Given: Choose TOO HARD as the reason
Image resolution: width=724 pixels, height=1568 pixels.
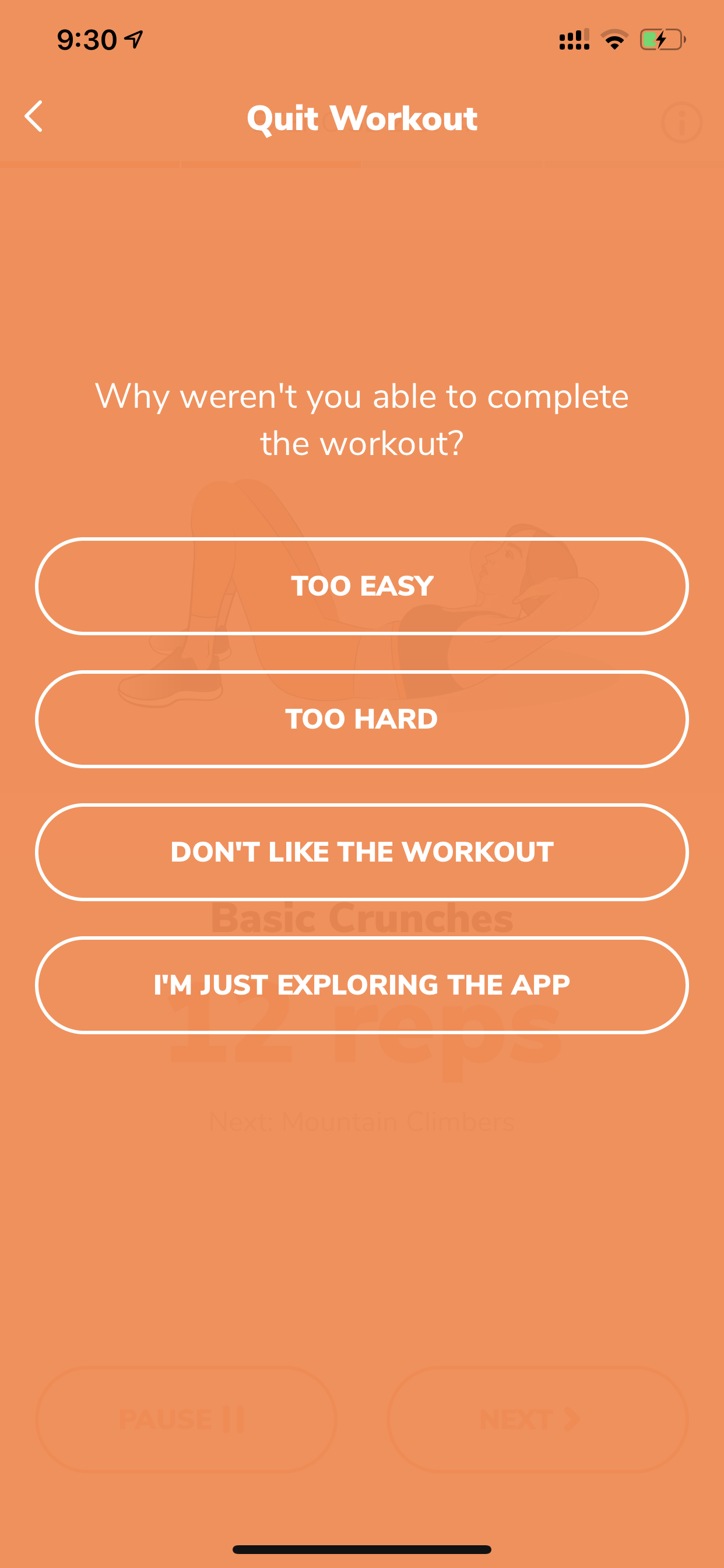Looking at the screenshot, I should pyautogui.click(x=362, y=719).
